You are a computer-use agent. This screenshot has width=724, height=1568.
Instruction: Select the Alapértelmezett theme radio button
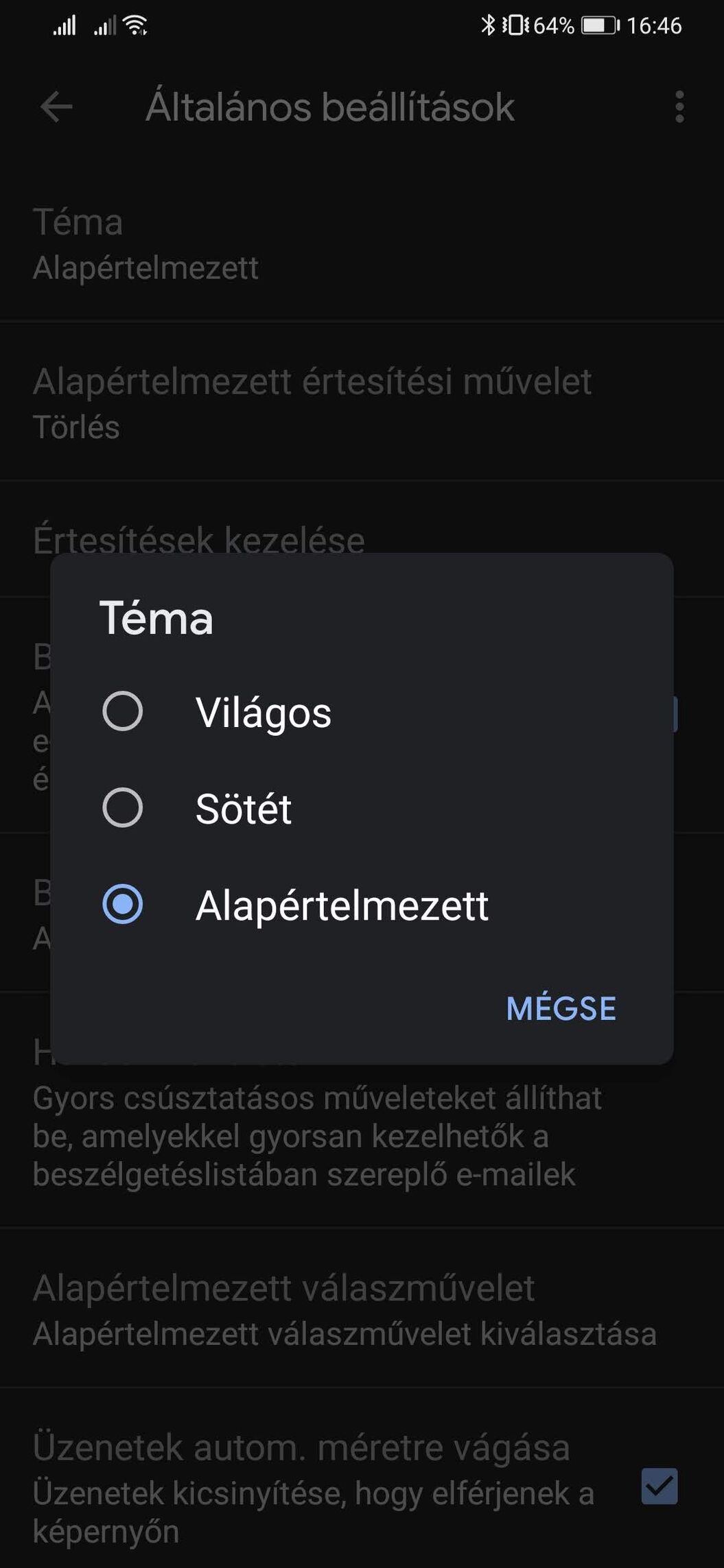click(x=123, y=904)
